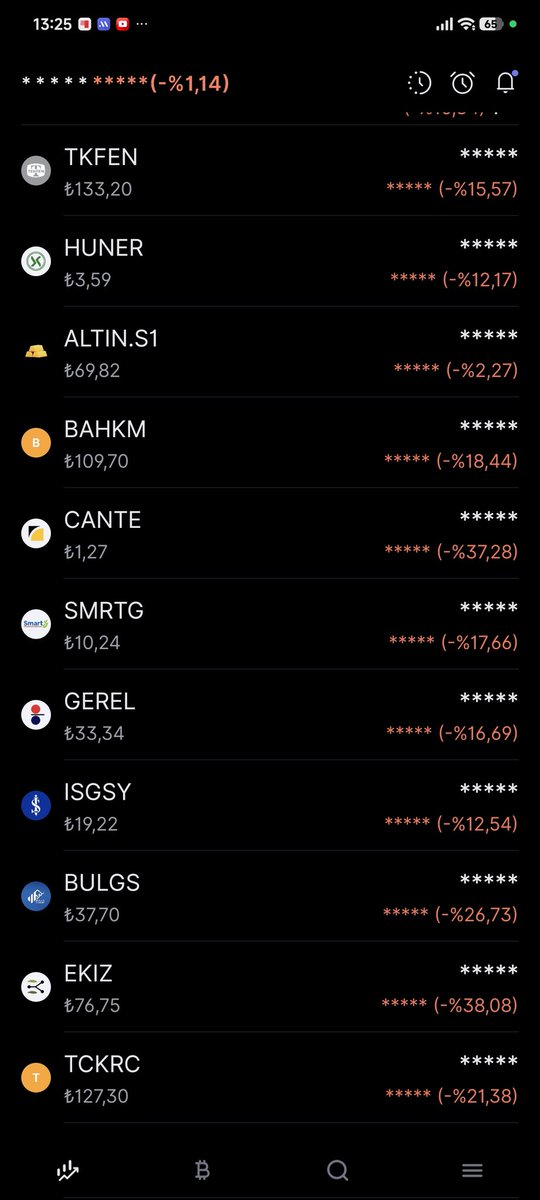This screenshot has height=1200, width=540.
Task: View ALTIN.S1 details
Action: click(x=270, y=353)
